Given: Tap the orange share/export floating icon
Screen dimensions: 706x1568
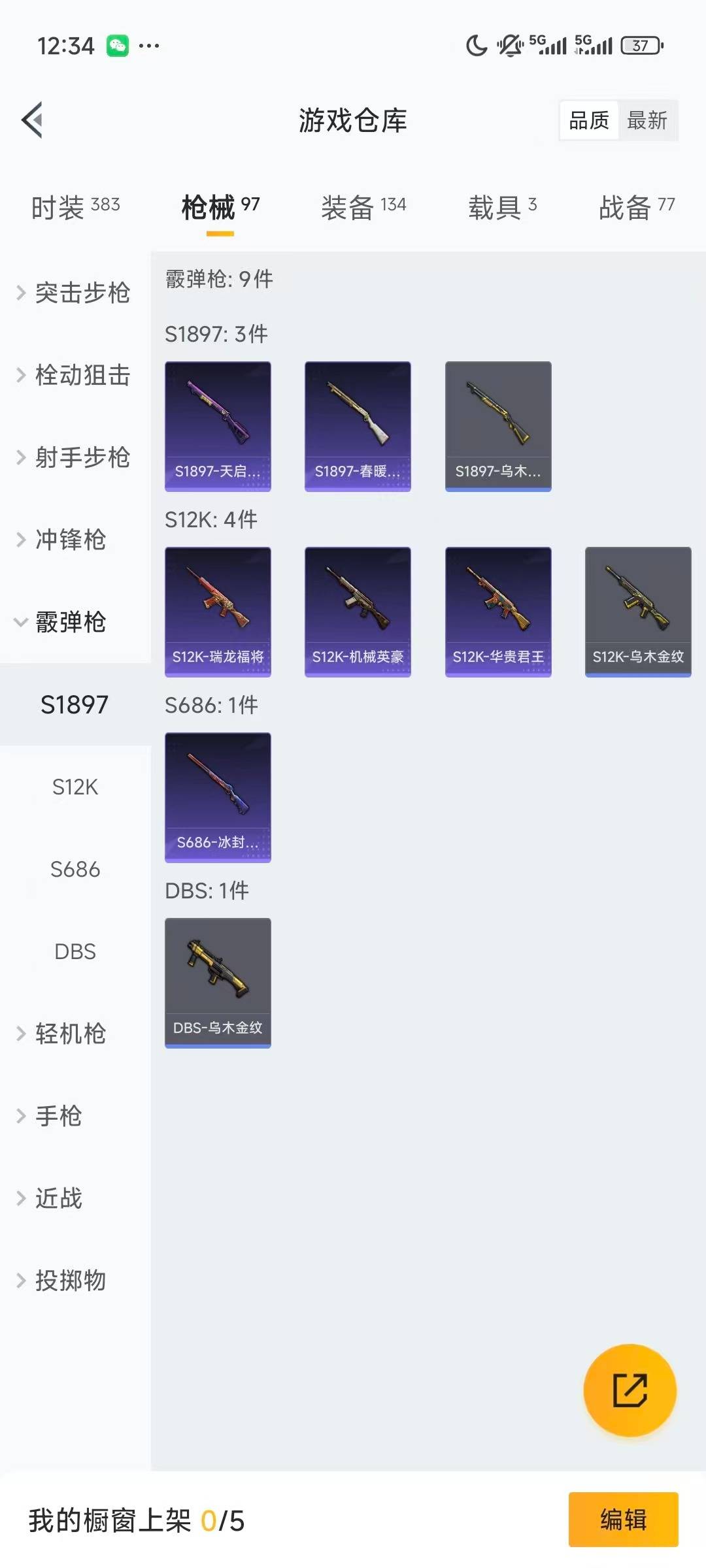Looking at the screenshot, I should click(x=630, y=1390).
